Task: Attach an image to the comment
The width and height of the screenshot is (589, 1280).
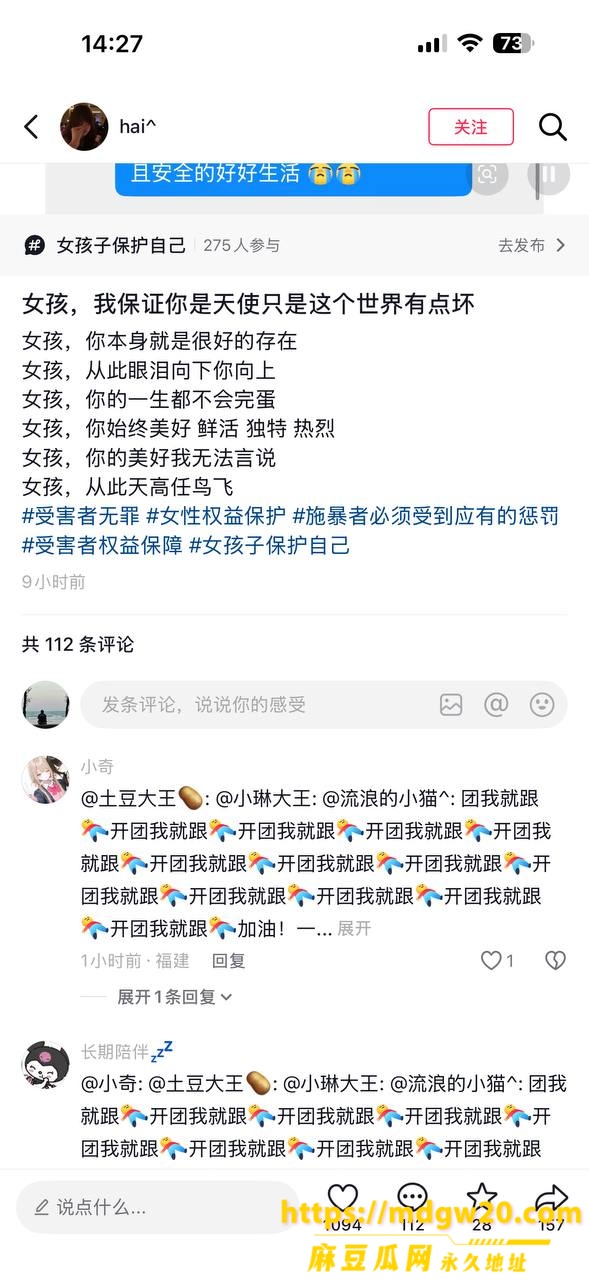Action: tap(451, 705)
